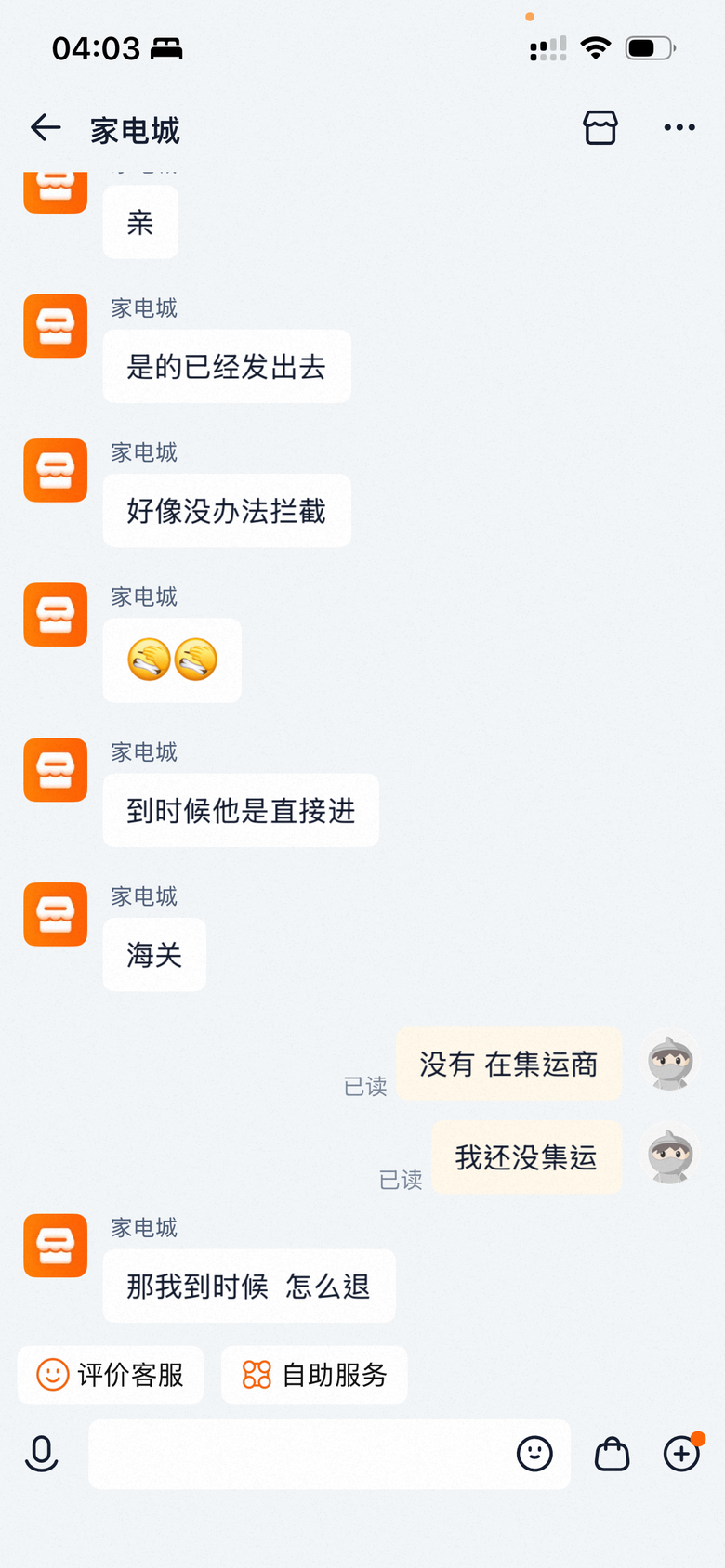Tap the 自助服务 button
Viewport: 725px width, 1568px height.
click(314, 1375)
